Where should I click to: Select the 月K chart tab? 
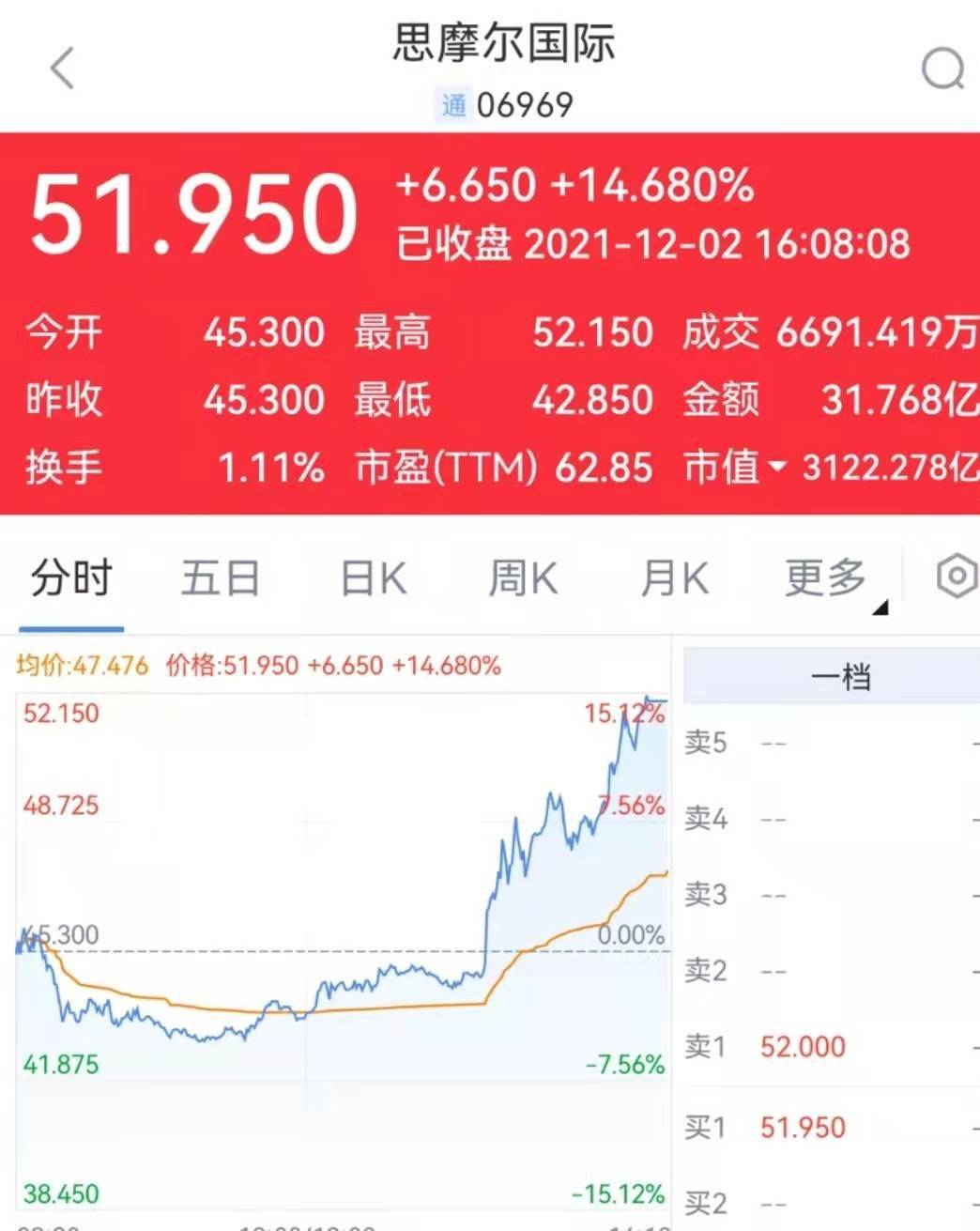point(674,577)
